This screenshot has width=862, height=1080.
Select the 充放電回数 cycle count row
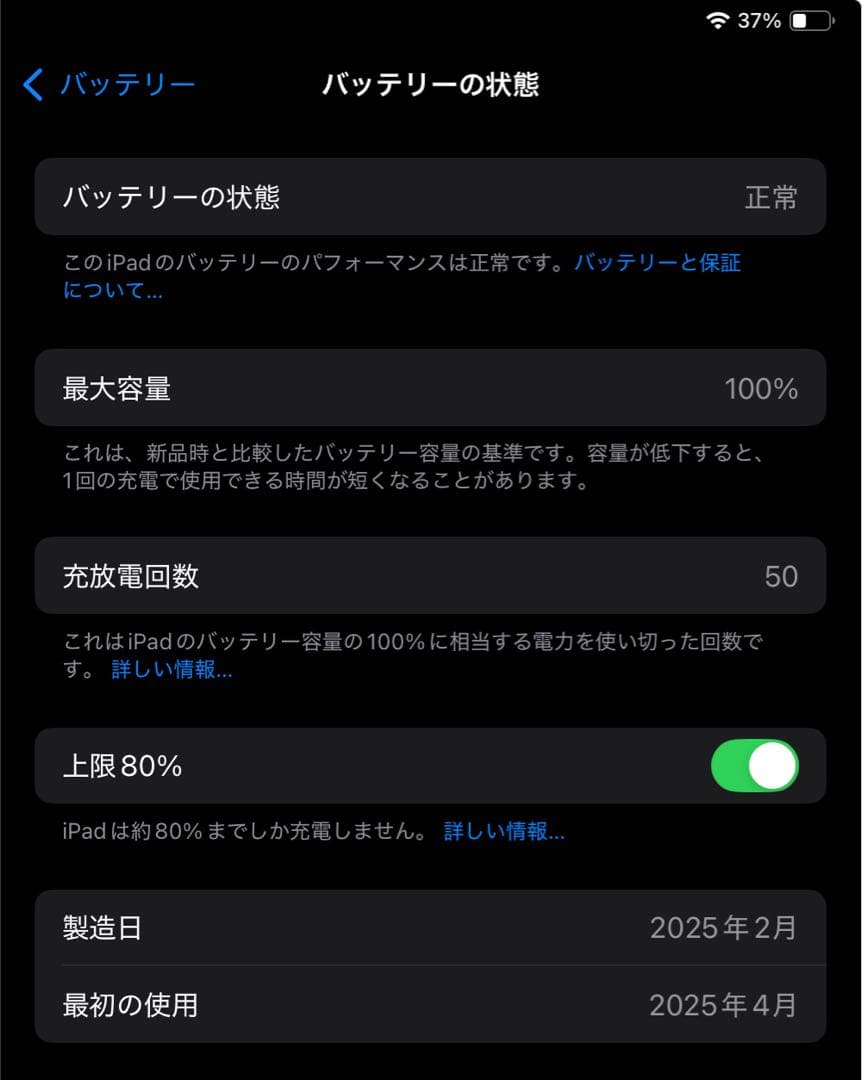(430, 576)
